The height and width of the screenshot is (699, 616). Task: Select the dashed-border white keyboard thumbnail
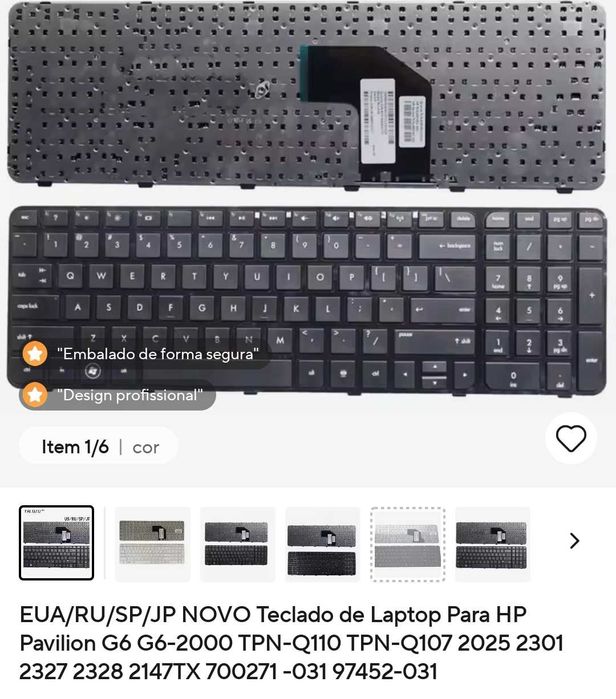pyautogui.click(x=407, y=543)
